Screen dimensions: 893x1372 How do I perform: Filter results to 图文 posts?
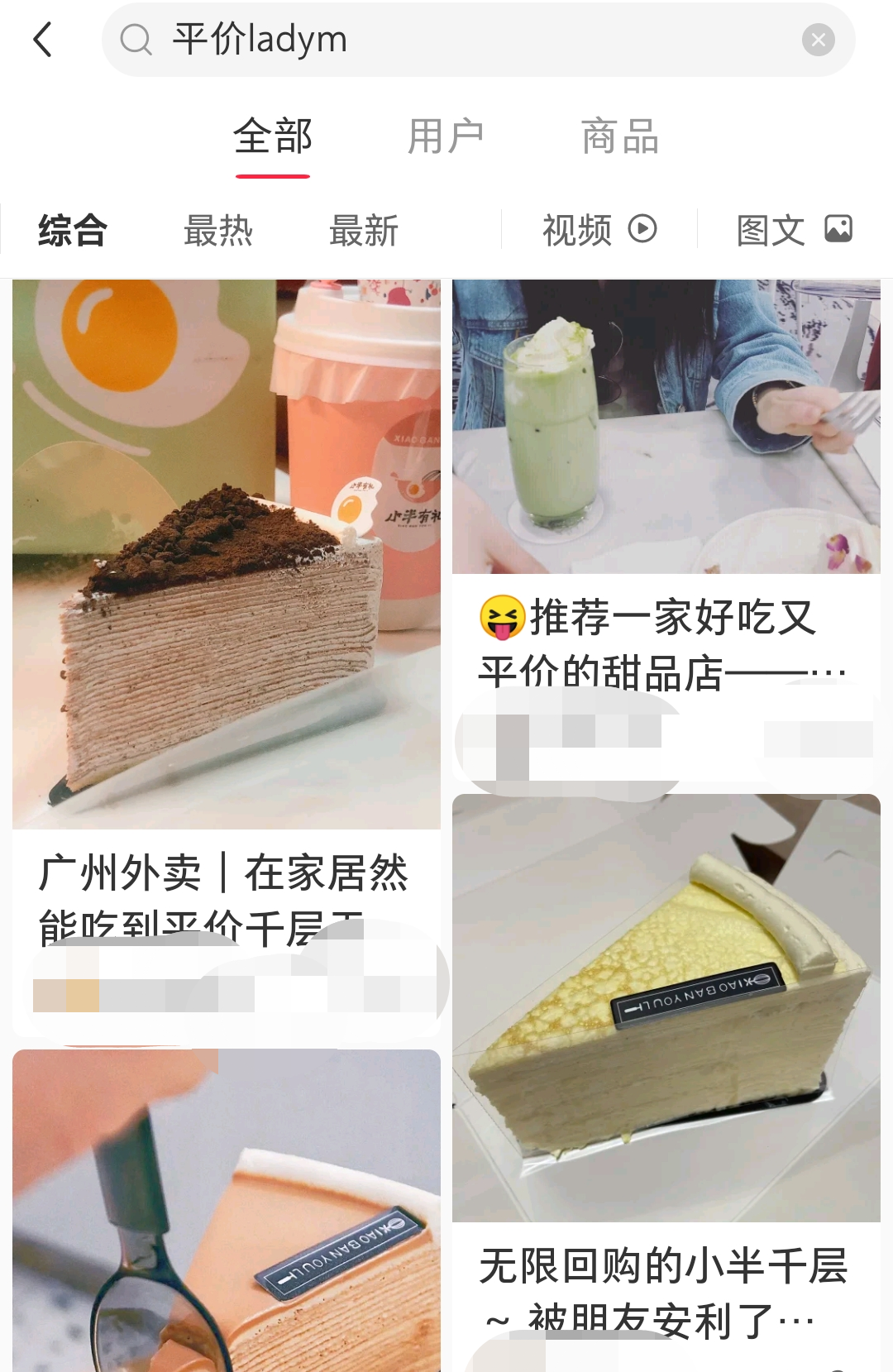793,230
